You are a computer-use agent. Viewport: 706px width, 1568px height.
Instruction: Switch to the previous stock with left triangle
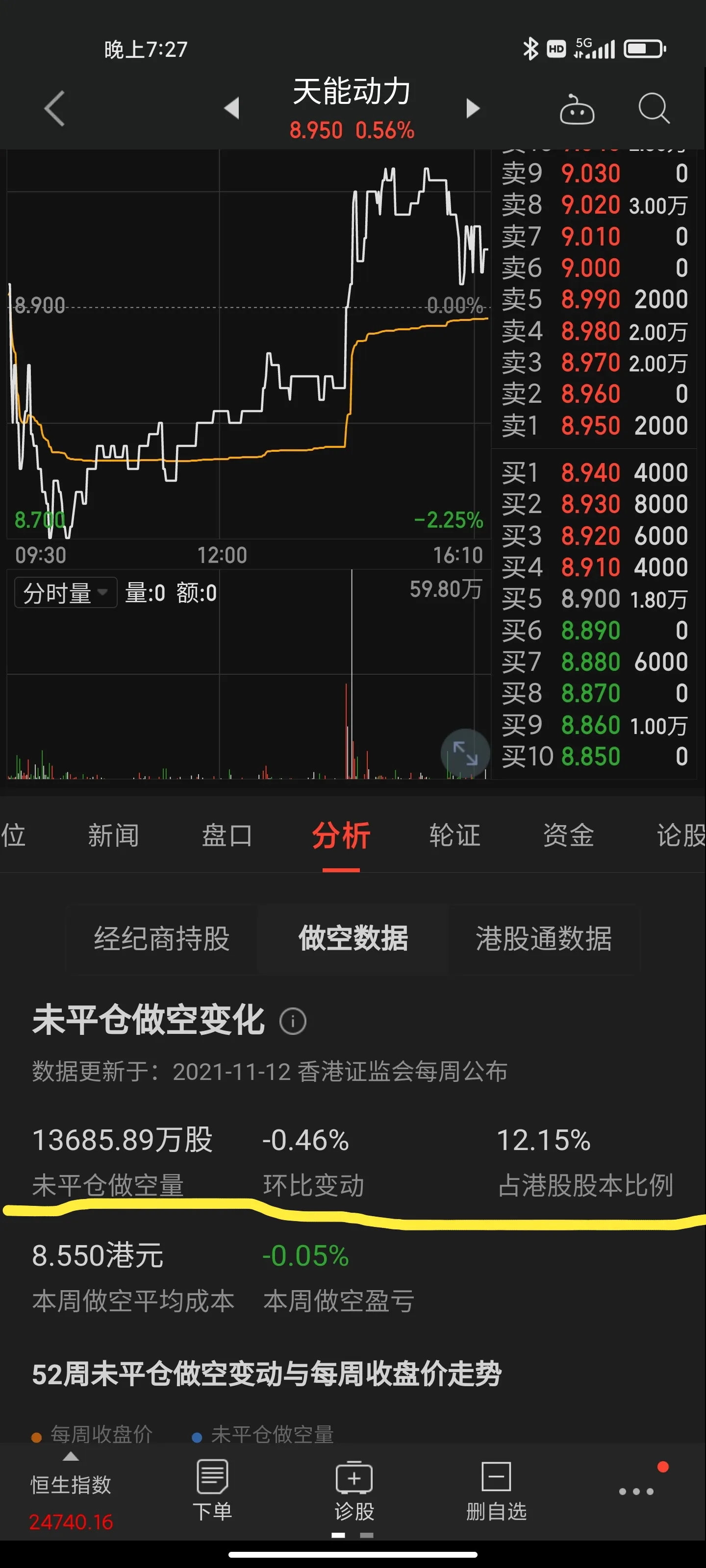point(231,108)
